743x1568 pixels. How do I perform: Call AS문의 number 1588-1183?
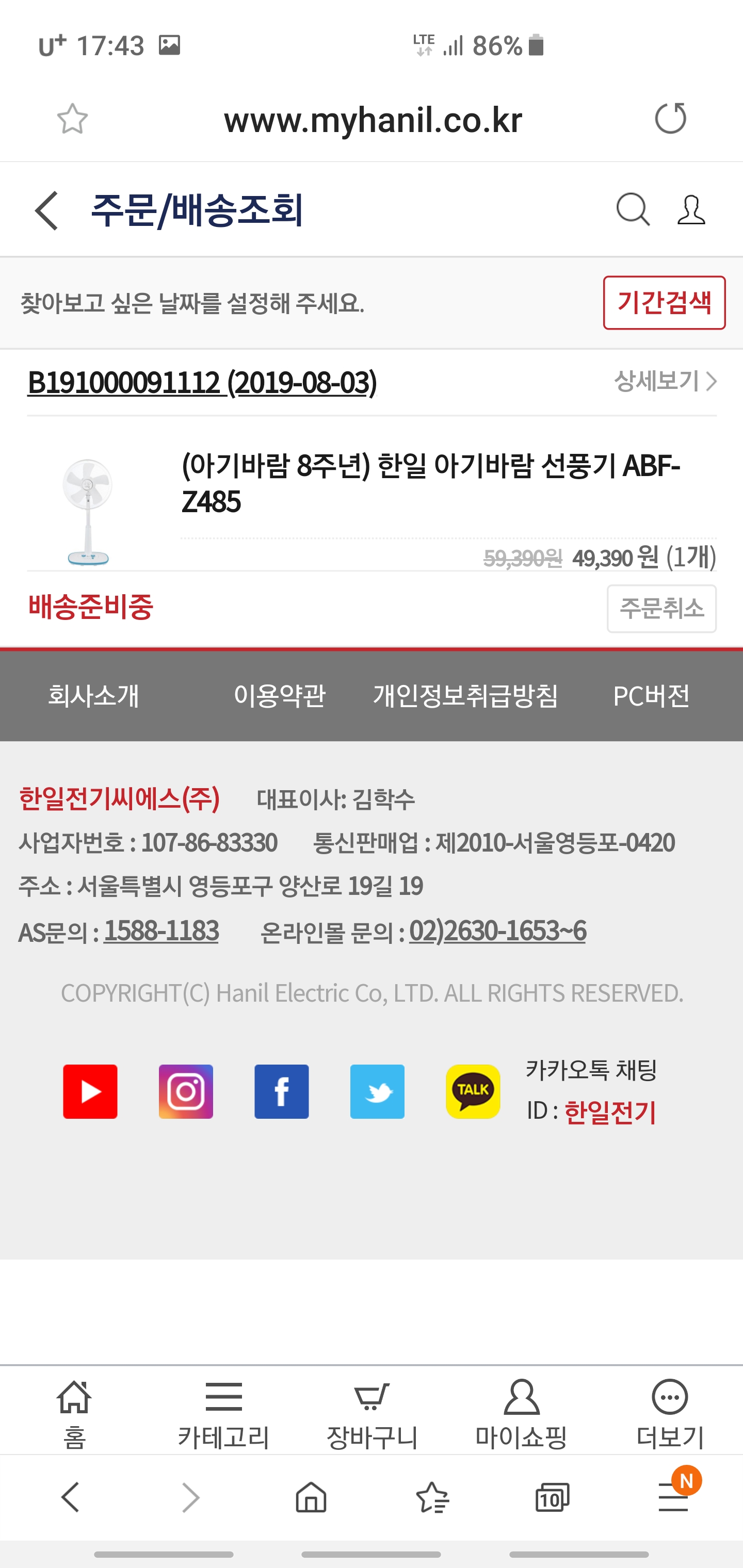(x=161, y=930)
